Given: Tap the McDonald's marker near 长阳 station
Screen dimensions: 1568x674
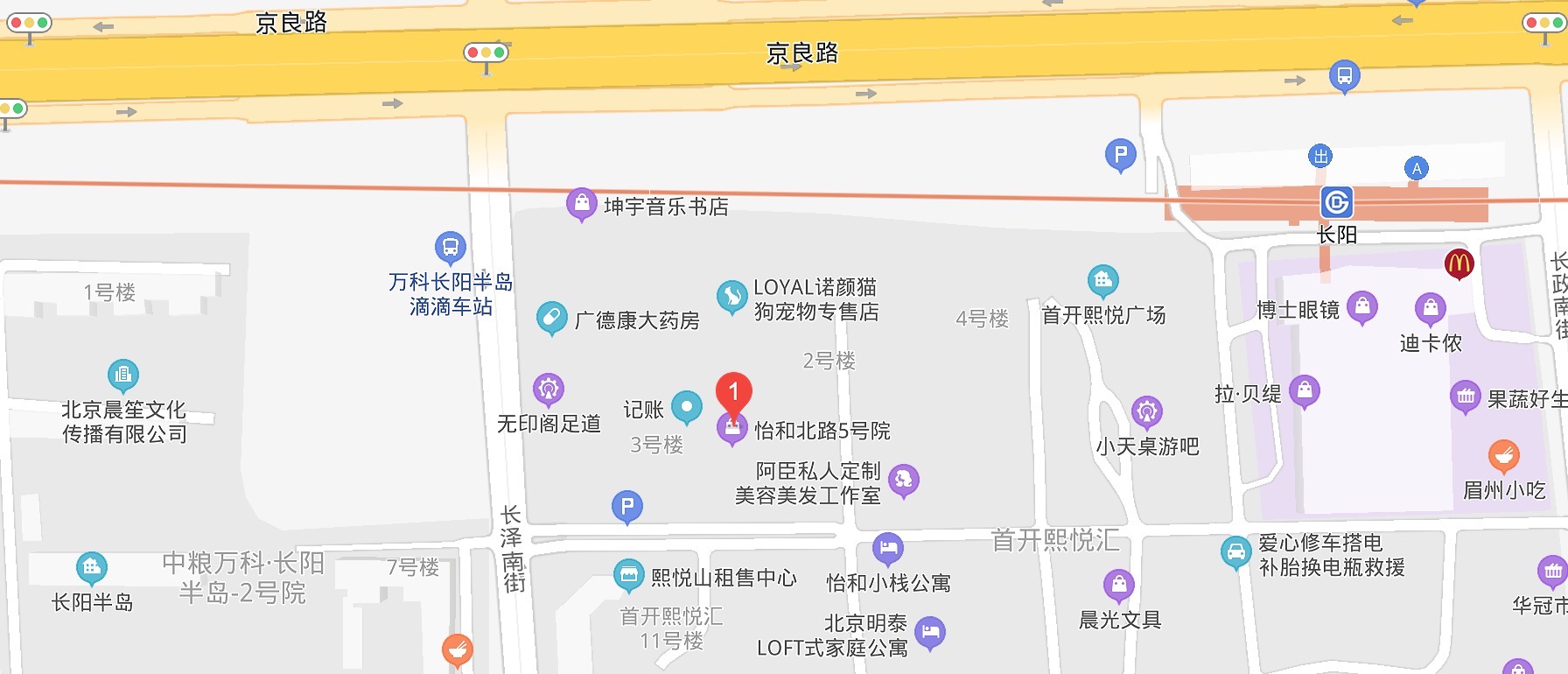Looking at the screenshot, I should coord(1459,262).
